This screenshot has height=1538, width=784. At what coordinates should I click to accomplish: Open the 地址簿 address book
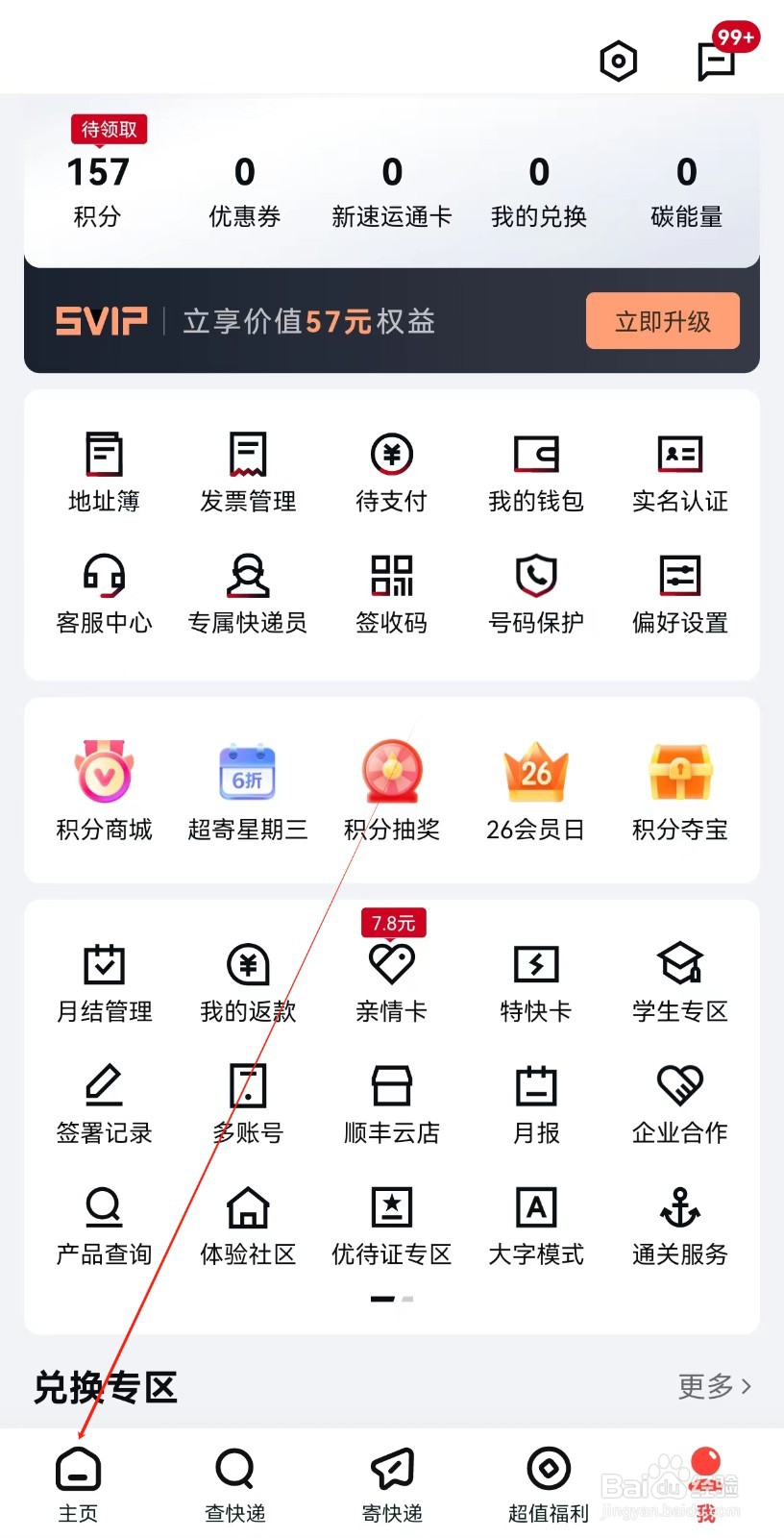coord(104,471)
